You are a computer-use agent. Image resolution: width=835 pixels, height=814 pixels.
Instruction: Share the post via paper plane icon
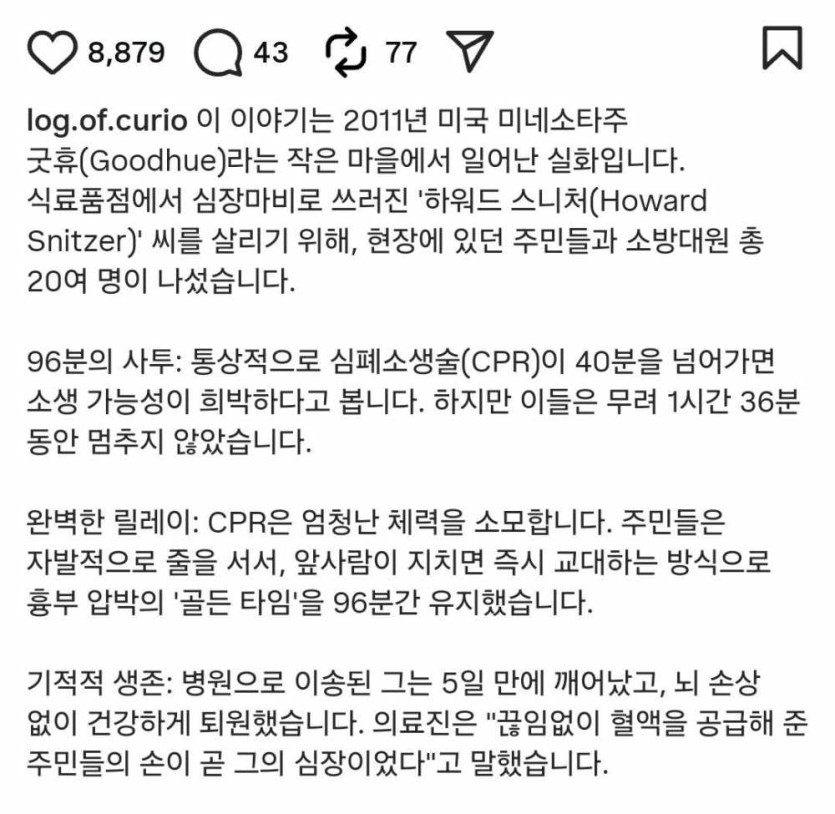(x=469, y=51)
